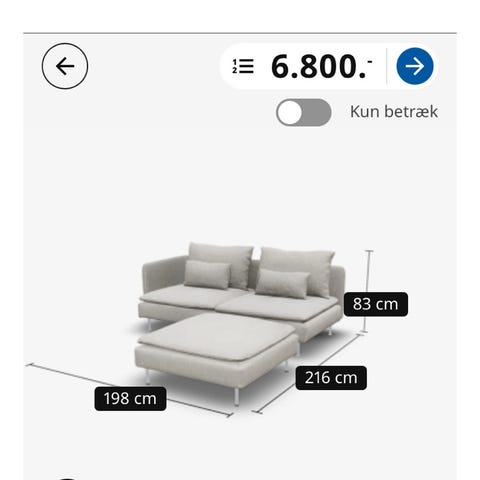Viewport: 480px width, 480px height.
Task: Open the itemized parts list icon
Action: coord(243,66)
